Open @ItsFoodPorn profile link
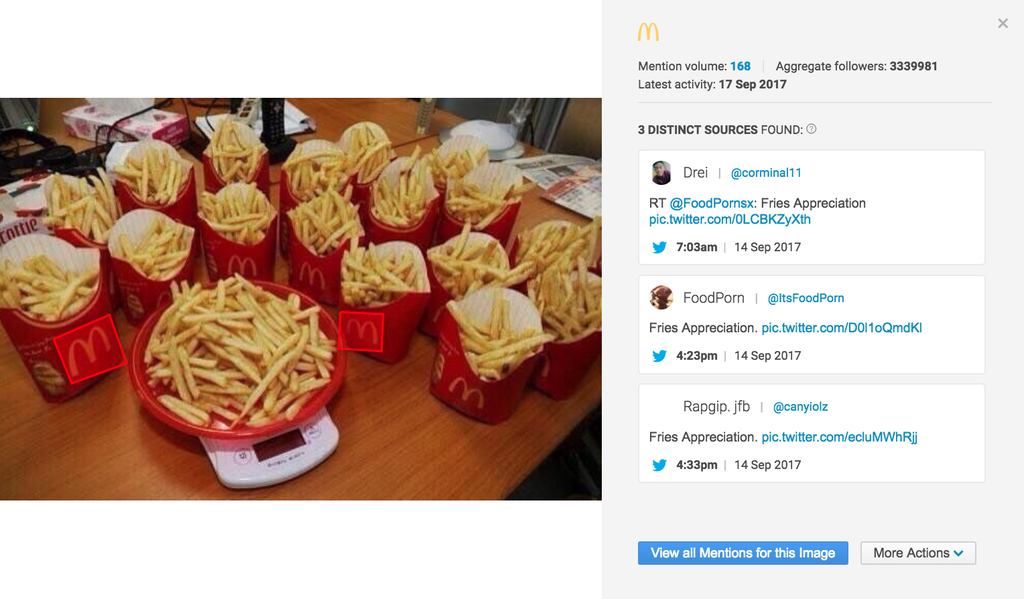The height and width of the screenshot is (599, 1024). [805, 298]
